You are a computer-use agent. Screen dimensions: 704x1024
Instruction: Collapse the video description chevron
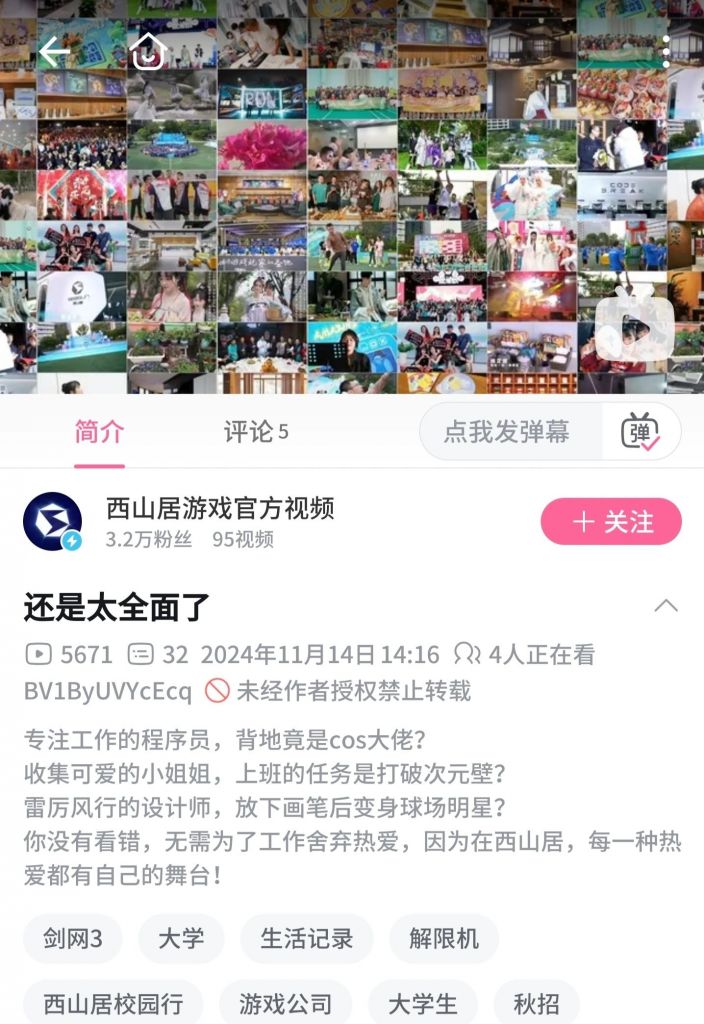tap(666, 606)
